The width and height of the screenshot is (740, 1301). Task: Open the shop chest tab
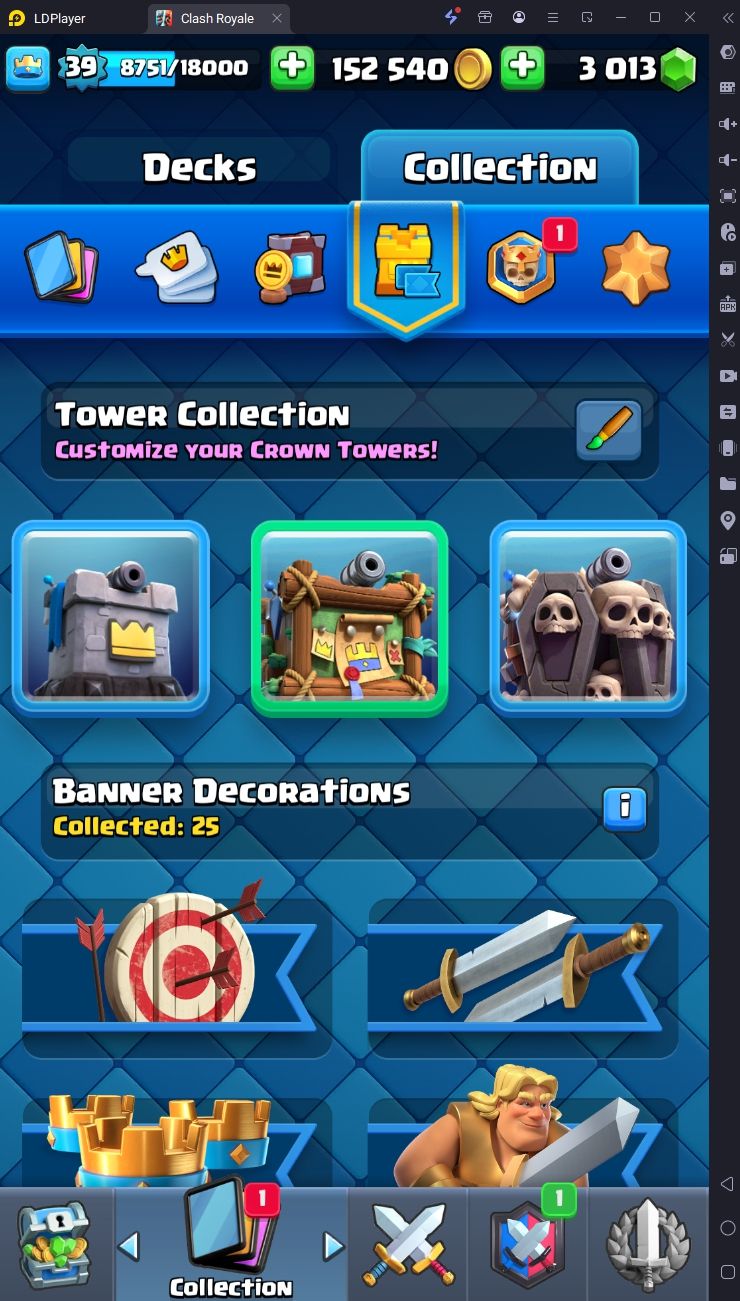55,1244
